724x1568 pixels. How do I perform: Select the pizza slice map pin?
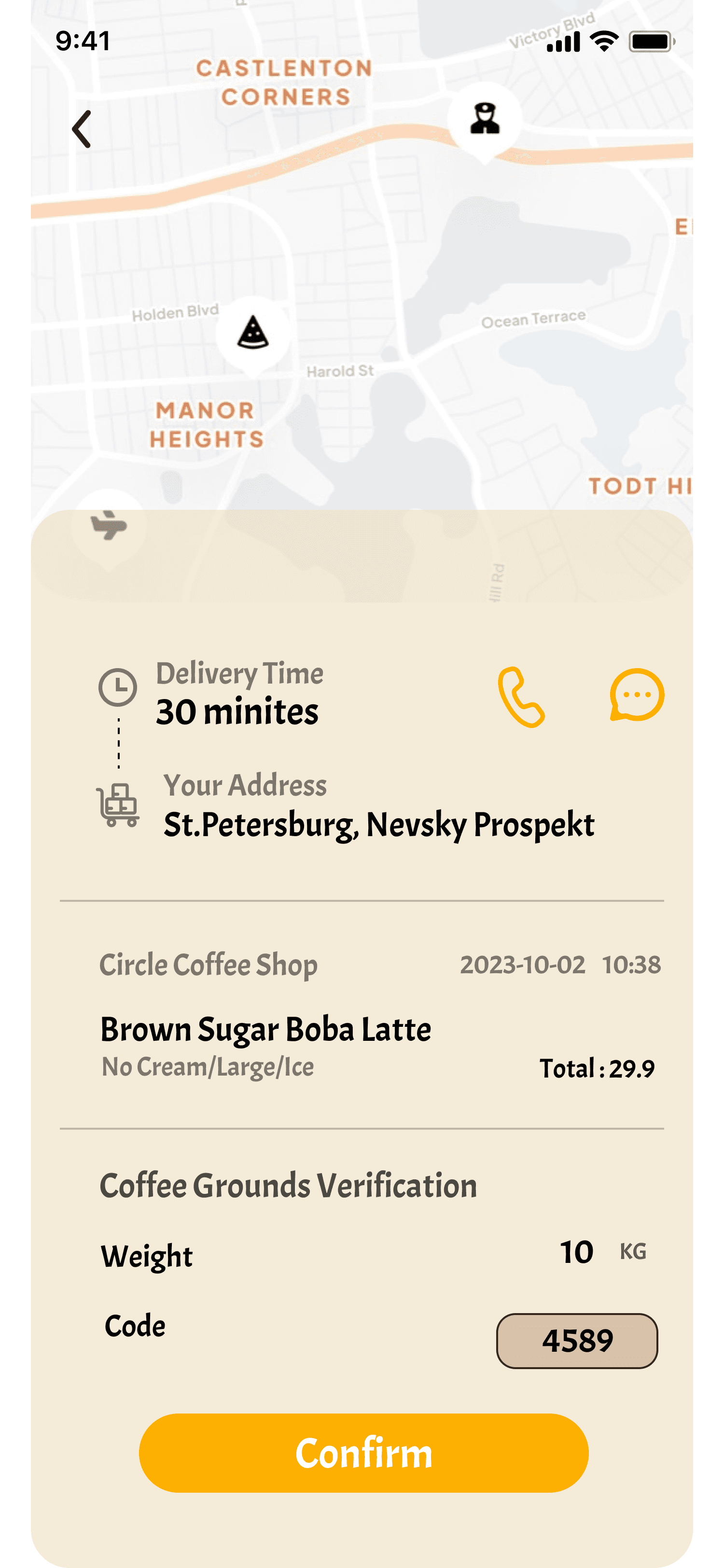tap(253, 333)
